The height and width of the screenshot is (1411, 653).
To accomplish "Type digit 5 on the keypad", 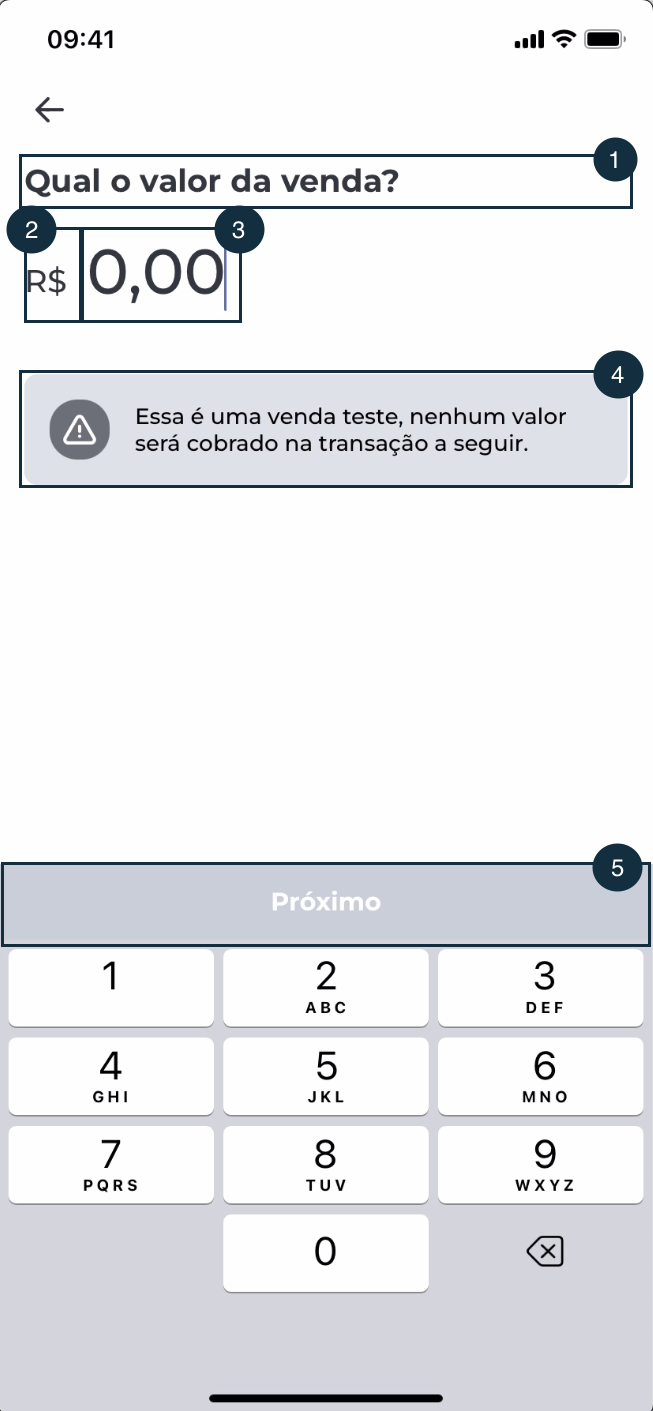I will coord(326,1076).
